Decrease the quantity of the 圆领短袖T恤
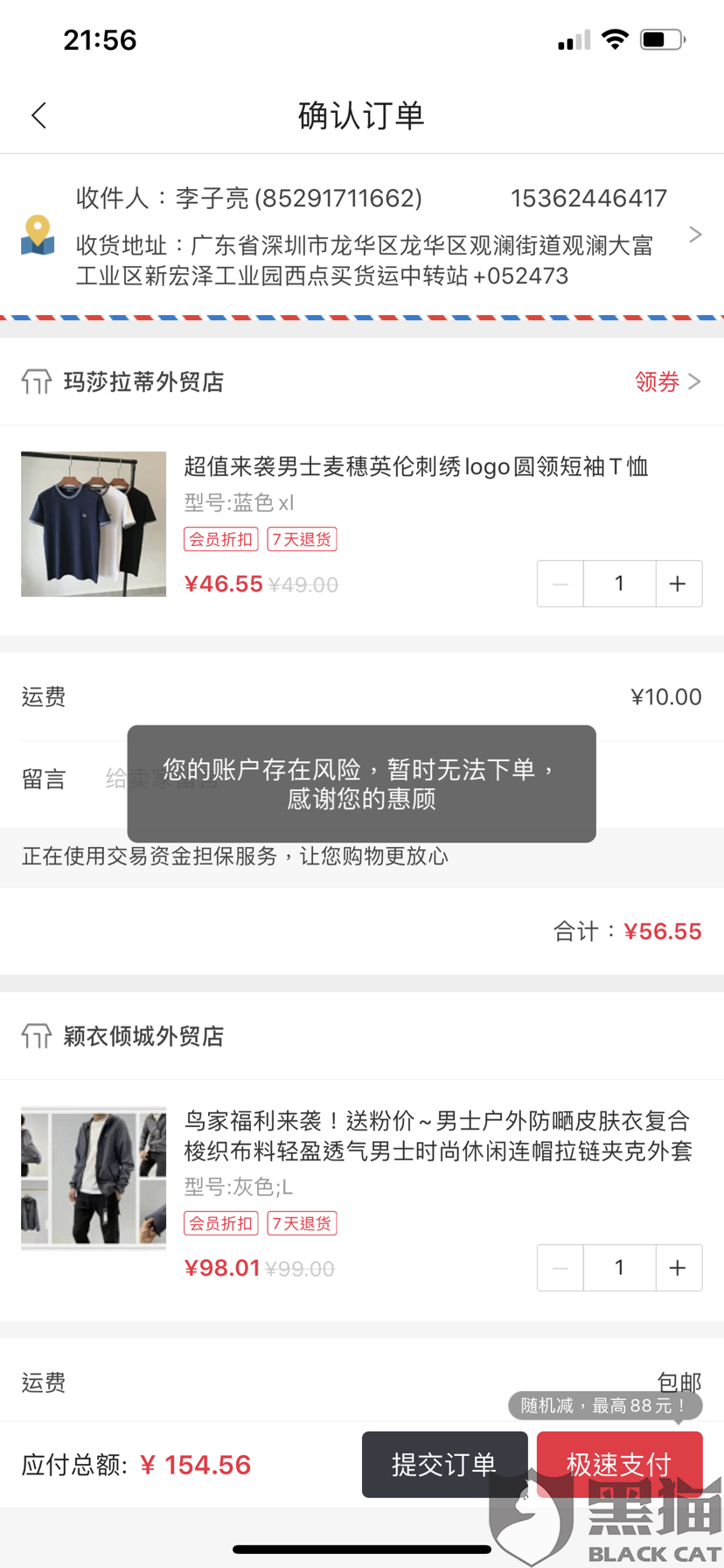This screenshot has height=1568, width=724. click(x=560, y=584)
